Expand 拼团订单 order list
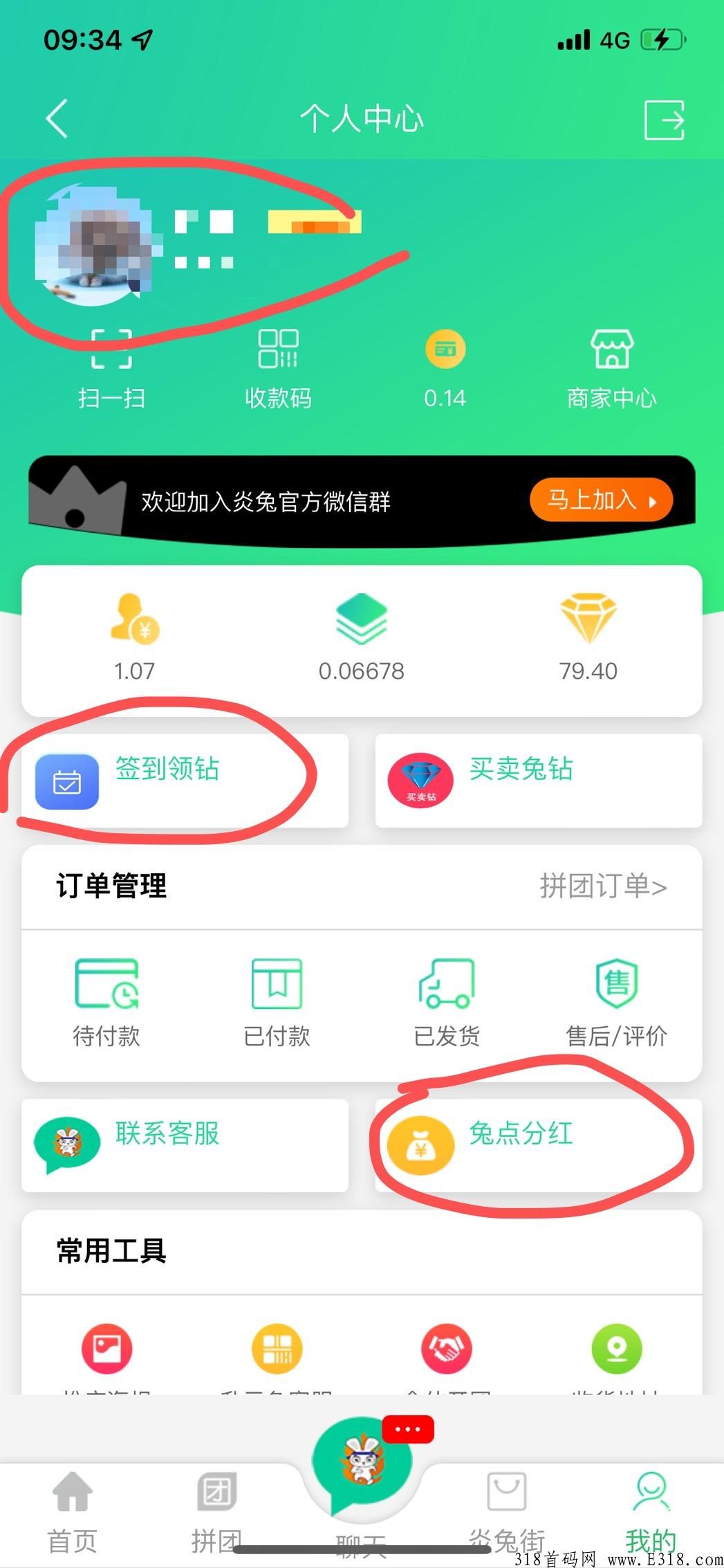This screenshot has height=1568, width=724. click(602, 886)
